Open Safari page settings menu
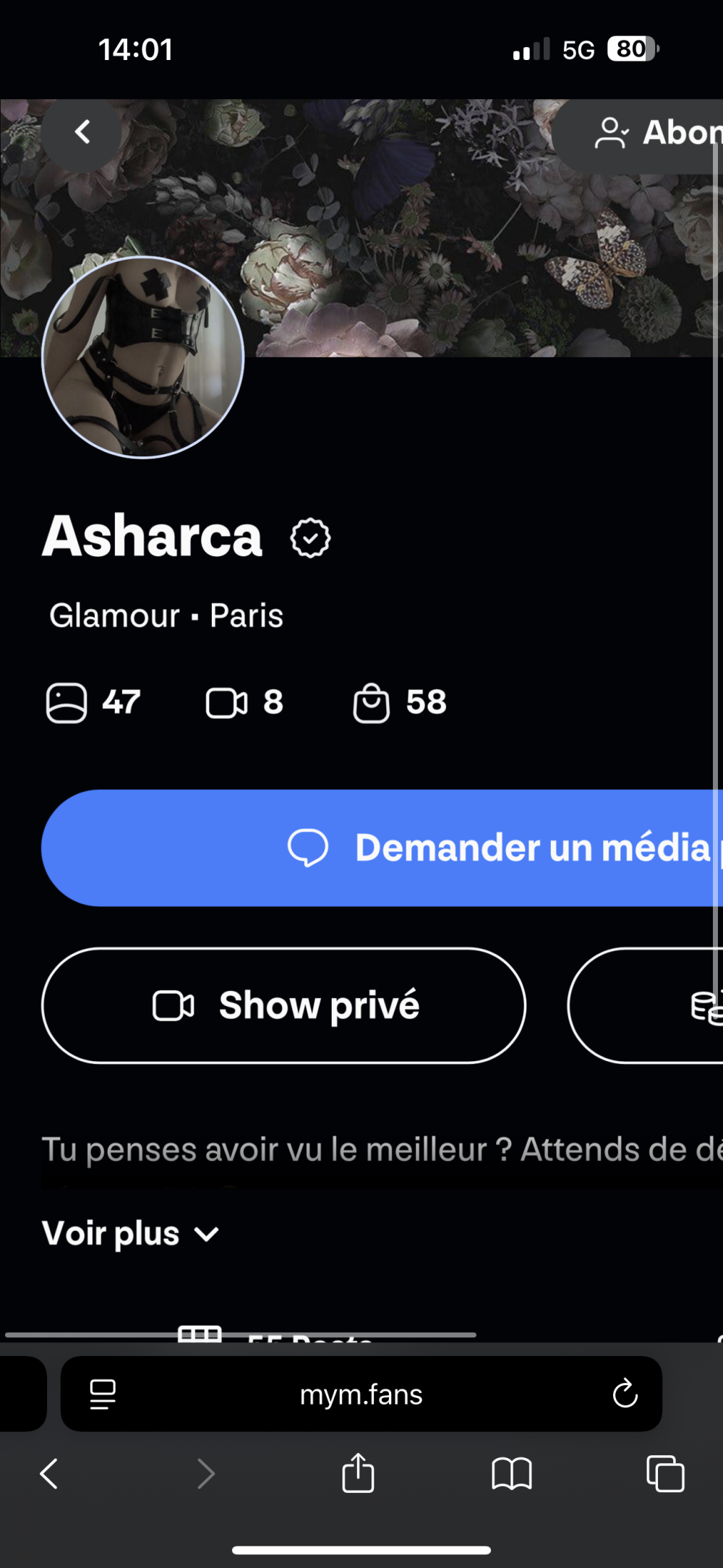 tap(103, 1394)
